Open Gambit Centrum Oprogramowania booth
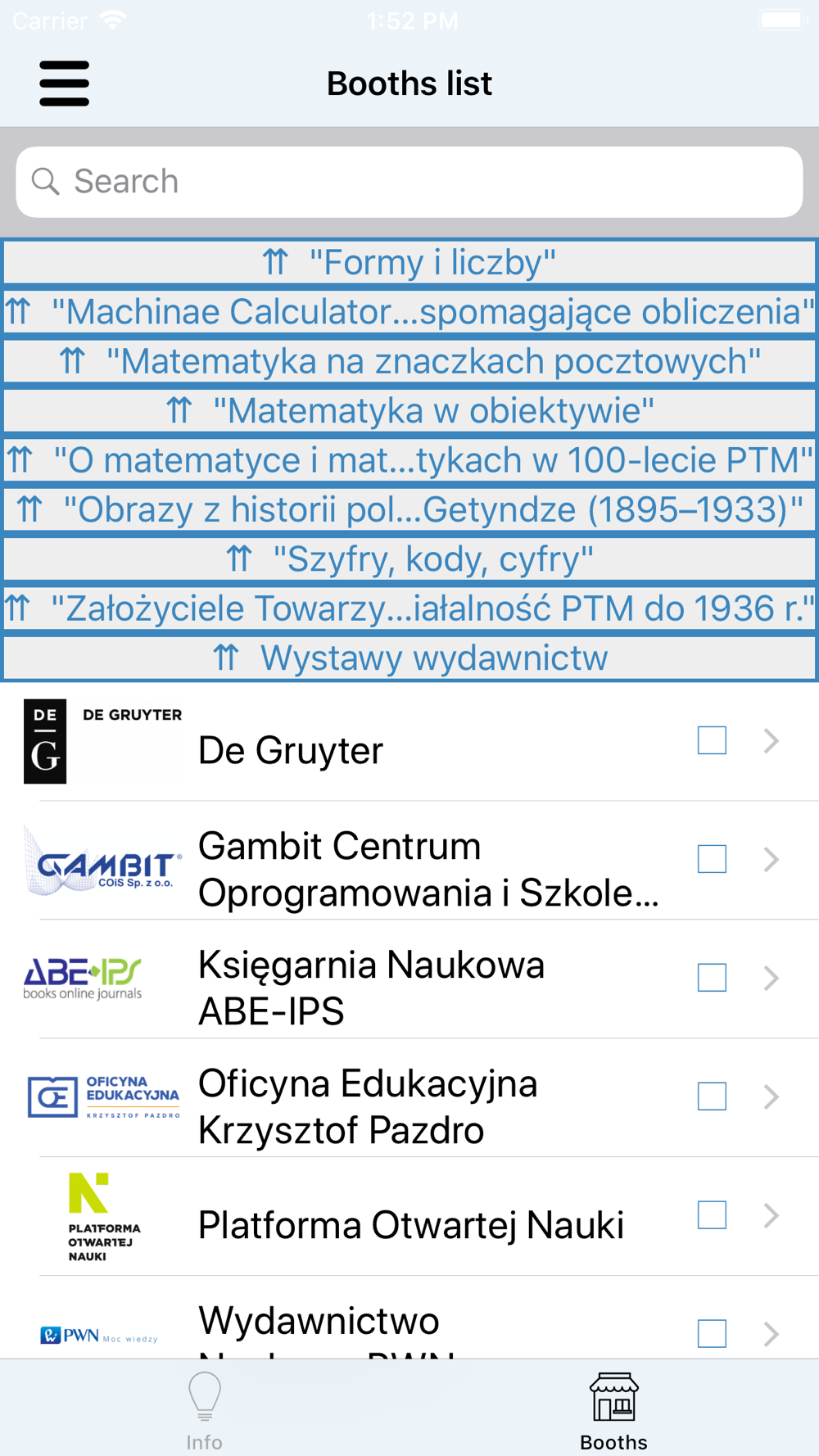Viewport: 819px width, 1456px height. point(409,860)
